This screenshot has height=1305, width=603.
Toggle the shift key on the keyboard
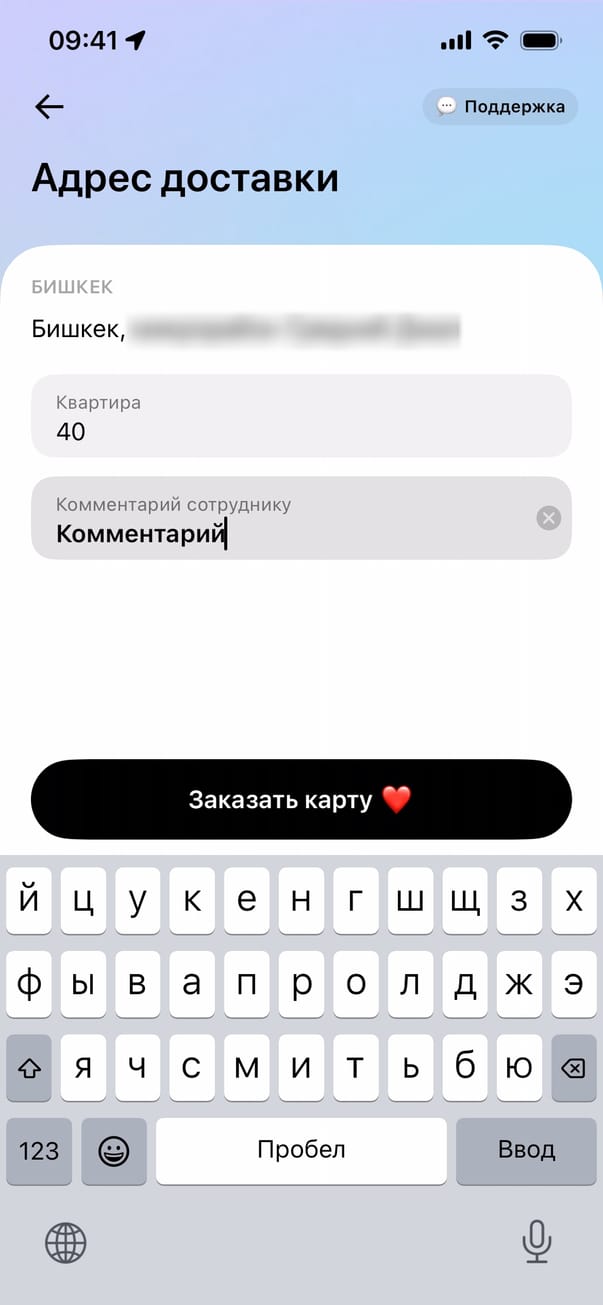tap(29, 1068)
